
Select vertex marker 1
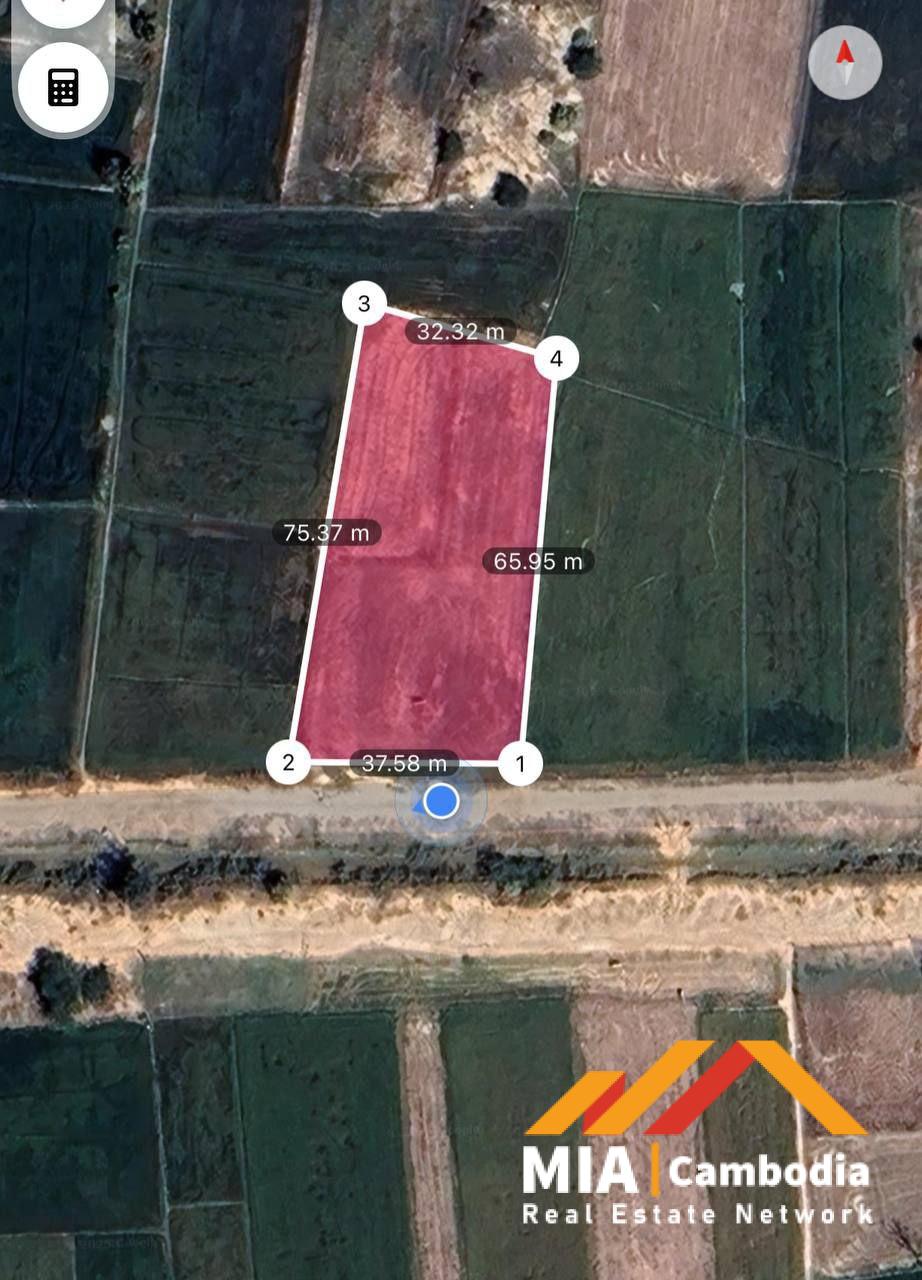coord(520,765)
